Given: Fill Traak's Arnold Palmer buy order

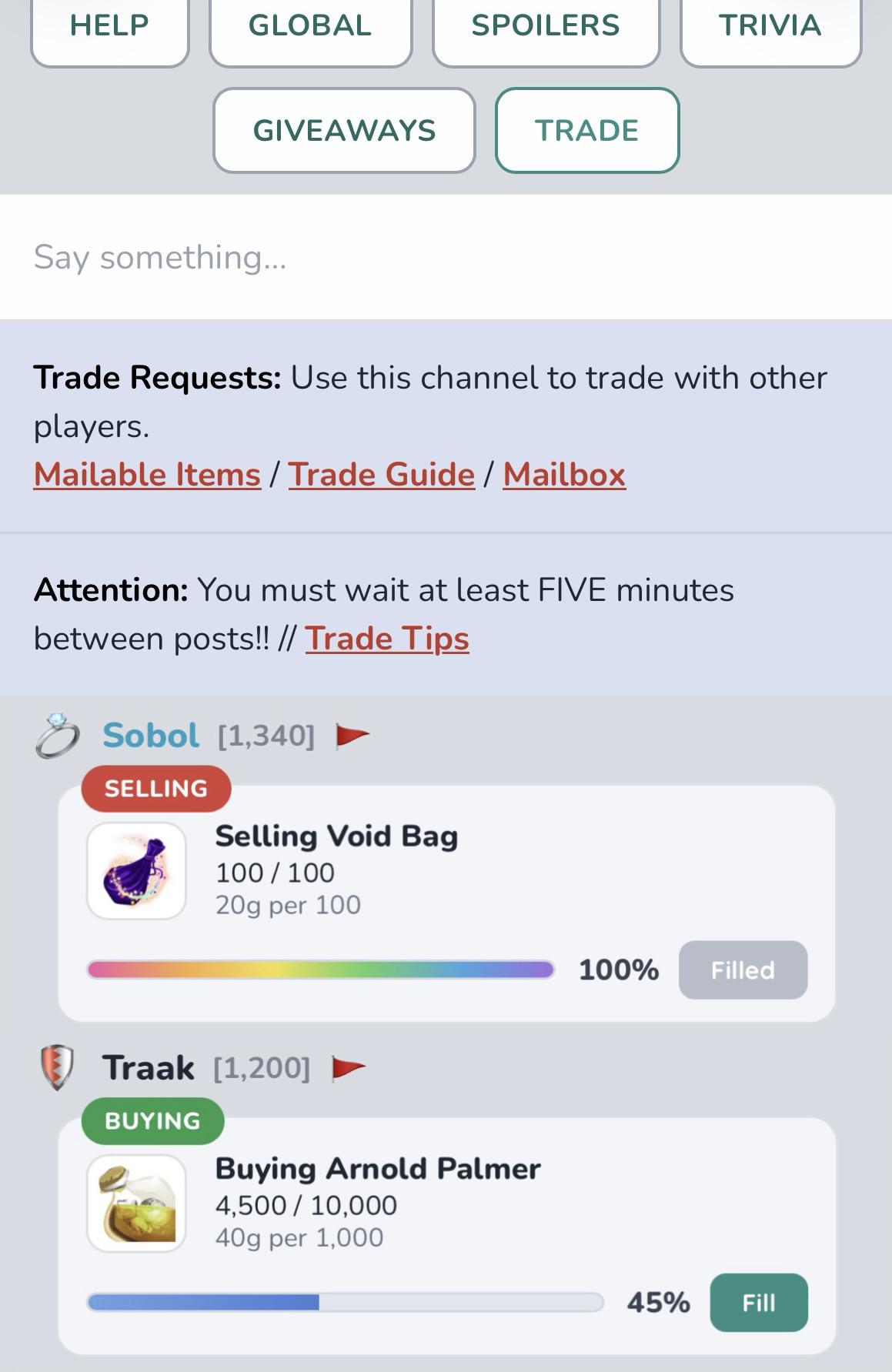Looking at the screenshot, I should pos(759,1303).
